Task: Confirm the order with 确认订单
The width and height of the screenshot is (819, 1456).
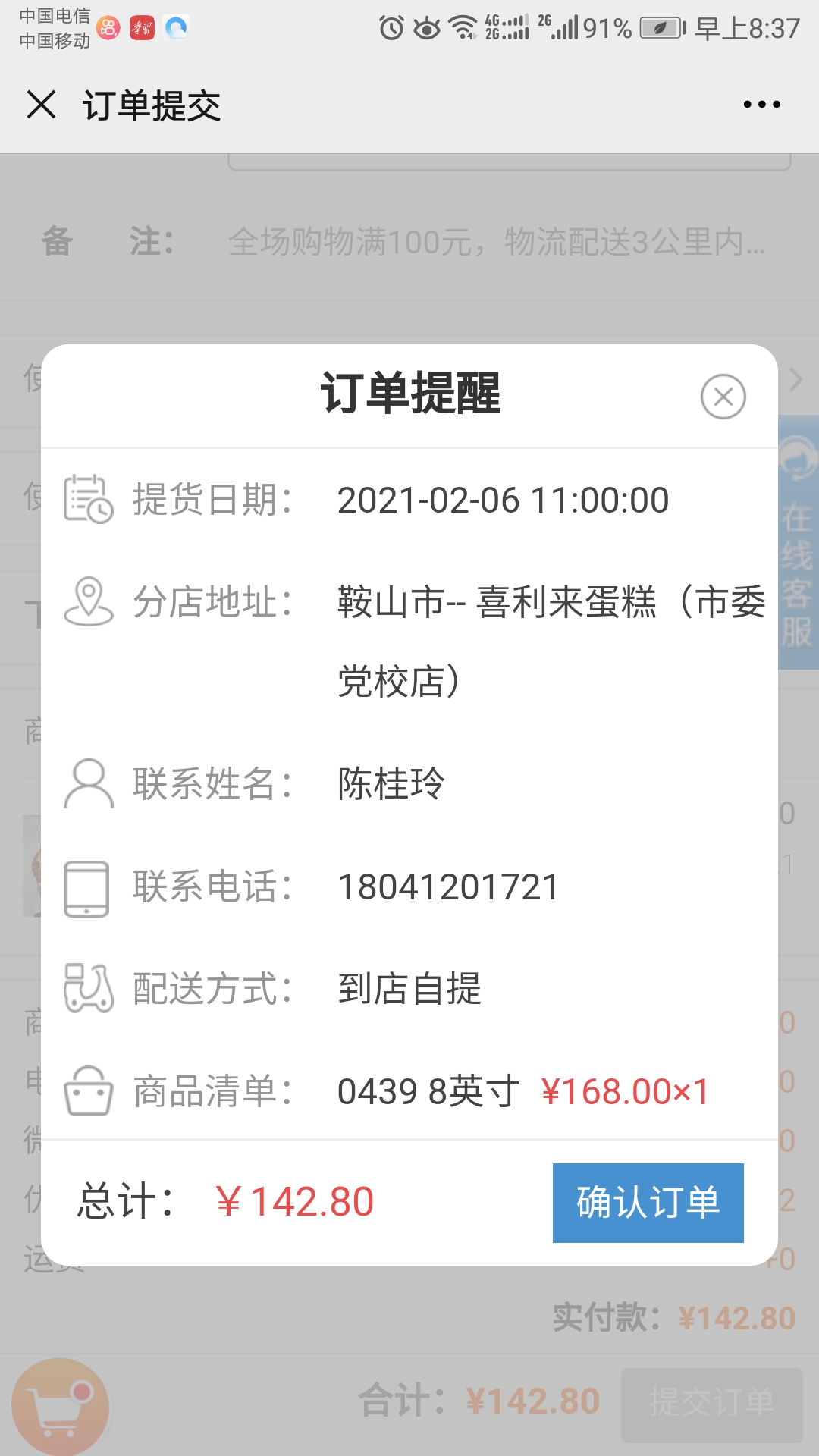Action: 648,1203
